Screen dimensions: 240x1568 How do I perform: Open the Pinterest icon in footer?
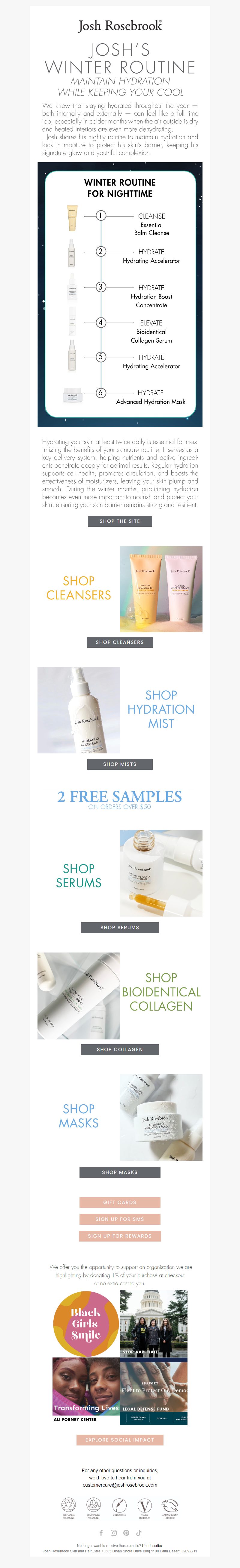click(x=126, y=1533)
